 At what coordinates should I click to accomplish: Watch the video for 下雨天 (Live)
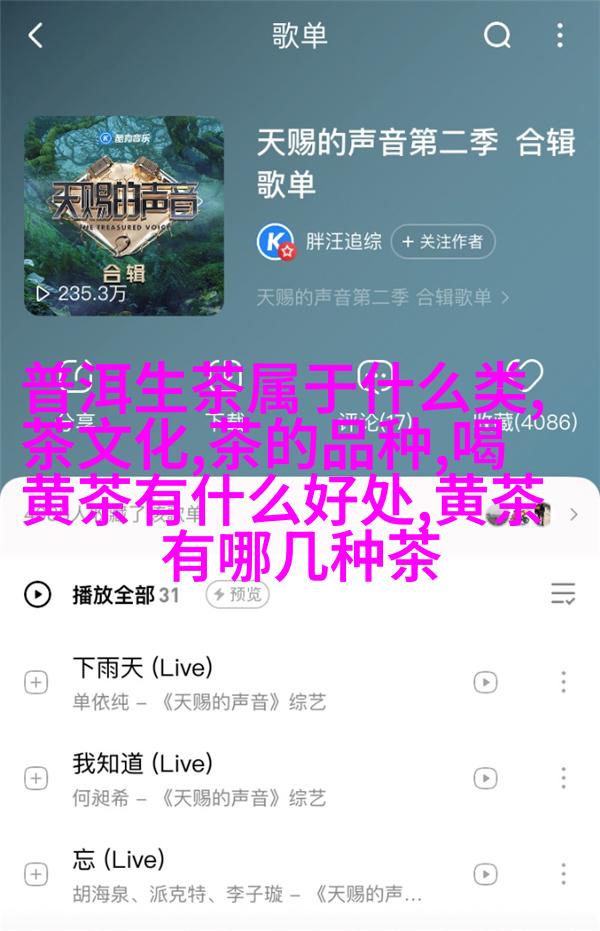click(x=485, y=682)
